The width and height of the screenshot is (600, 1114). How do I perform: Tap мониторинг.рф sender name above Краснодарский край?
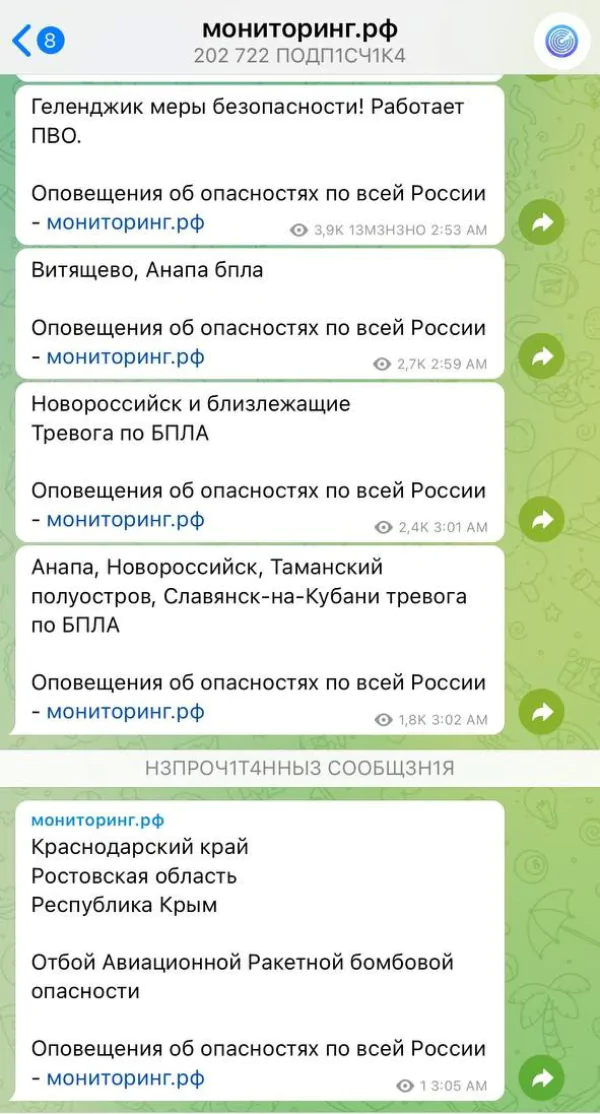pos(97,820)
